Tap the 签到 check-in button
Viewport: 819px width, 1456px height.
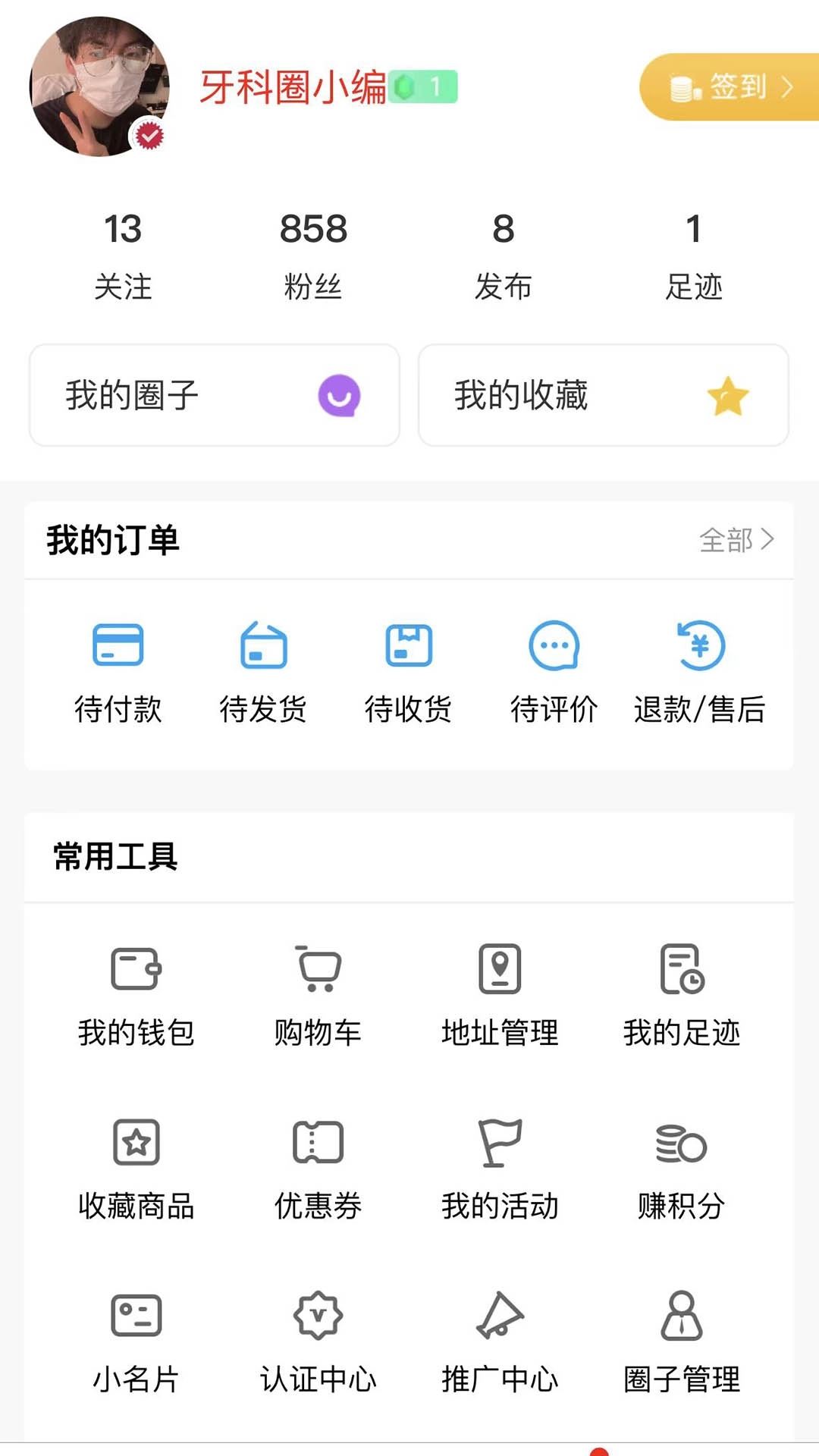coord(732,87)
